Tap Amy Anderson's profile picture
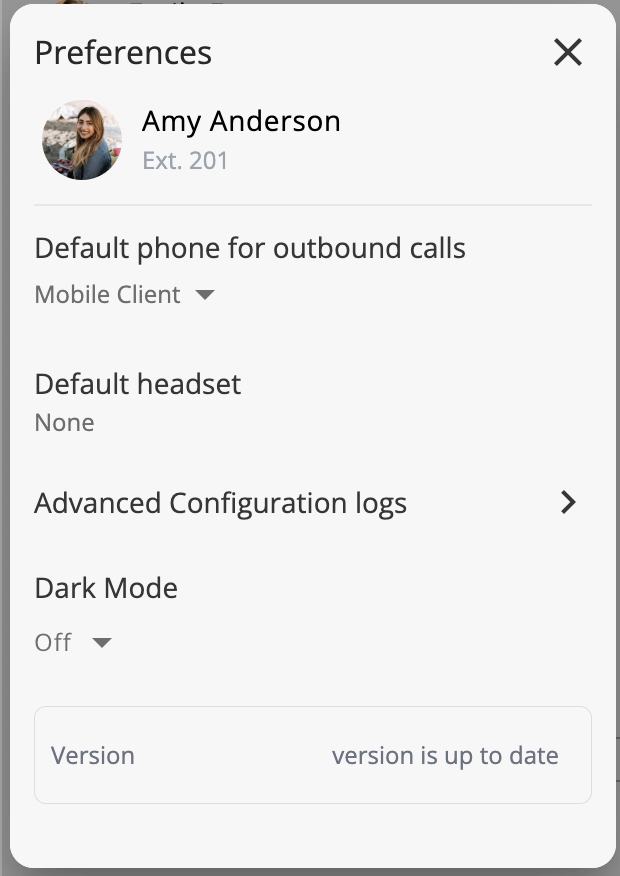 pos(82,140)
